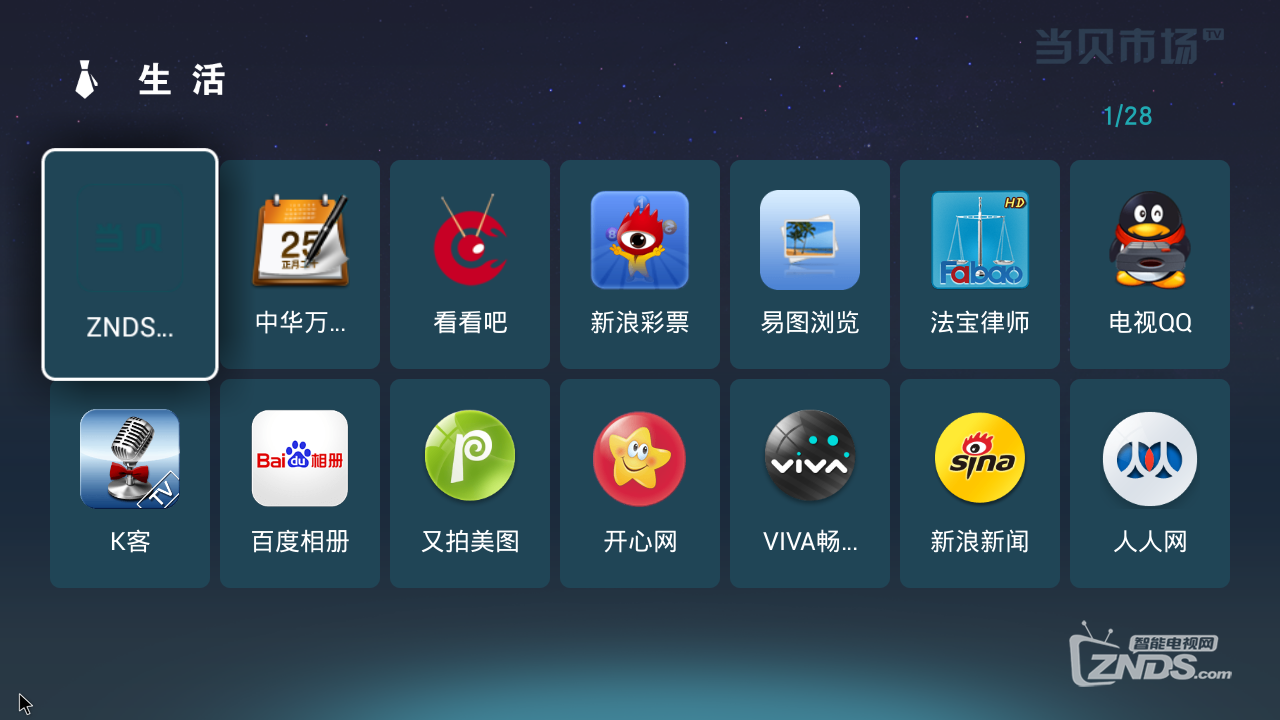This screenshot has height=720, width=1280.
Task: Open the 新浪彩票 app
Action: coord(640,265)
